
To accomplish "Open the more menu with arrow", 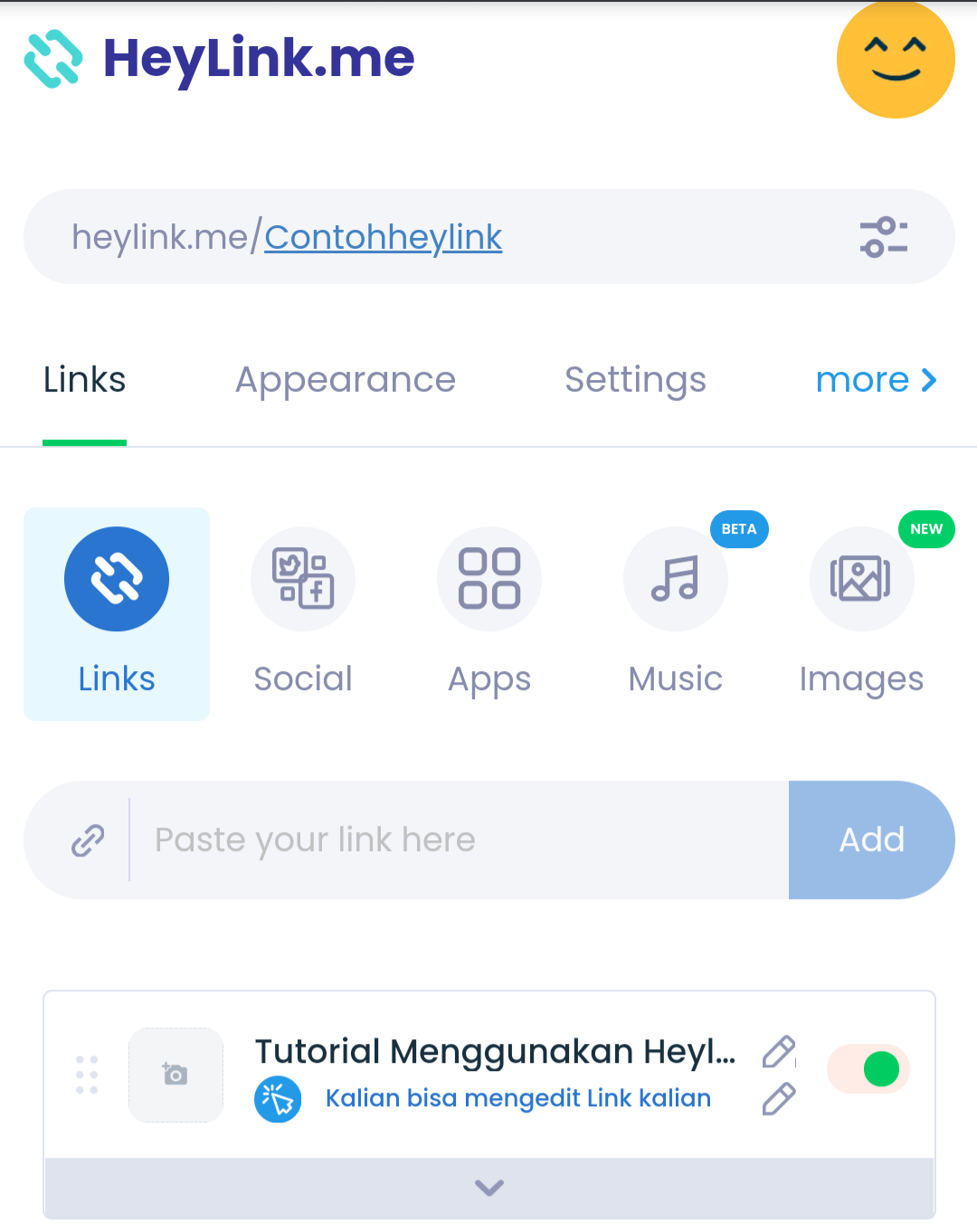I will click(x=875, y=380).
